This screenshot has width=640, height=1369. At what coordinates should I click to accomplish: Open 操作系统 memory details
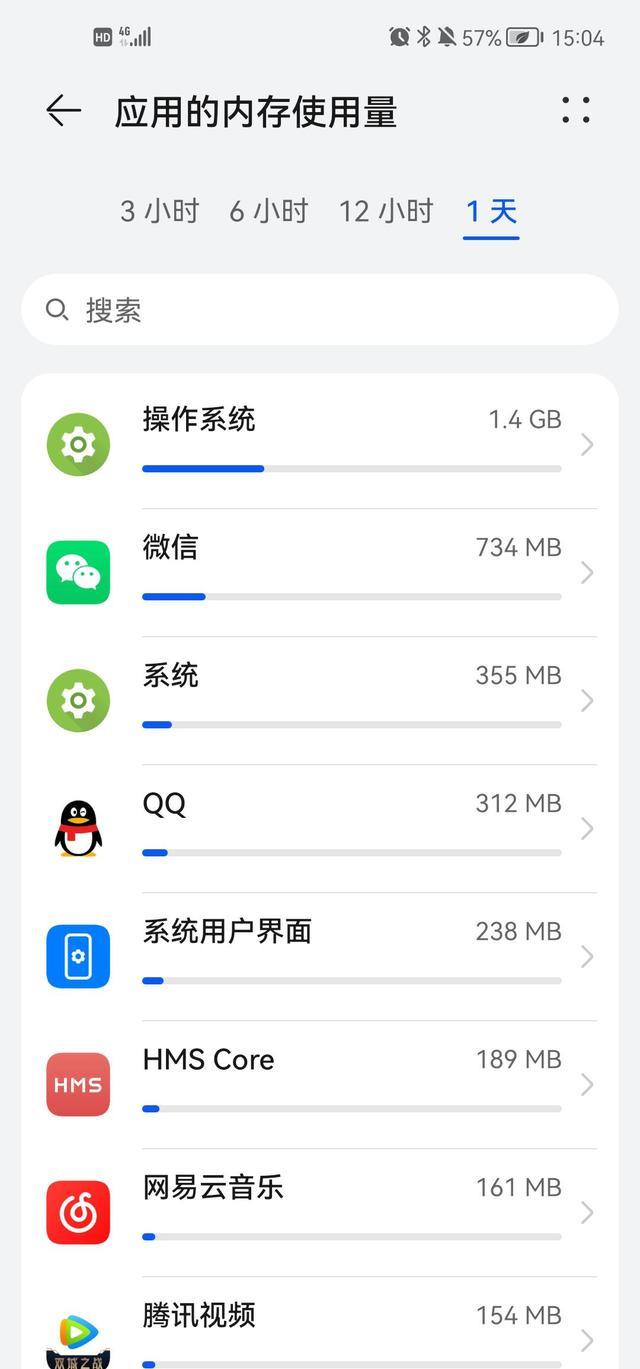pos(320,444)
